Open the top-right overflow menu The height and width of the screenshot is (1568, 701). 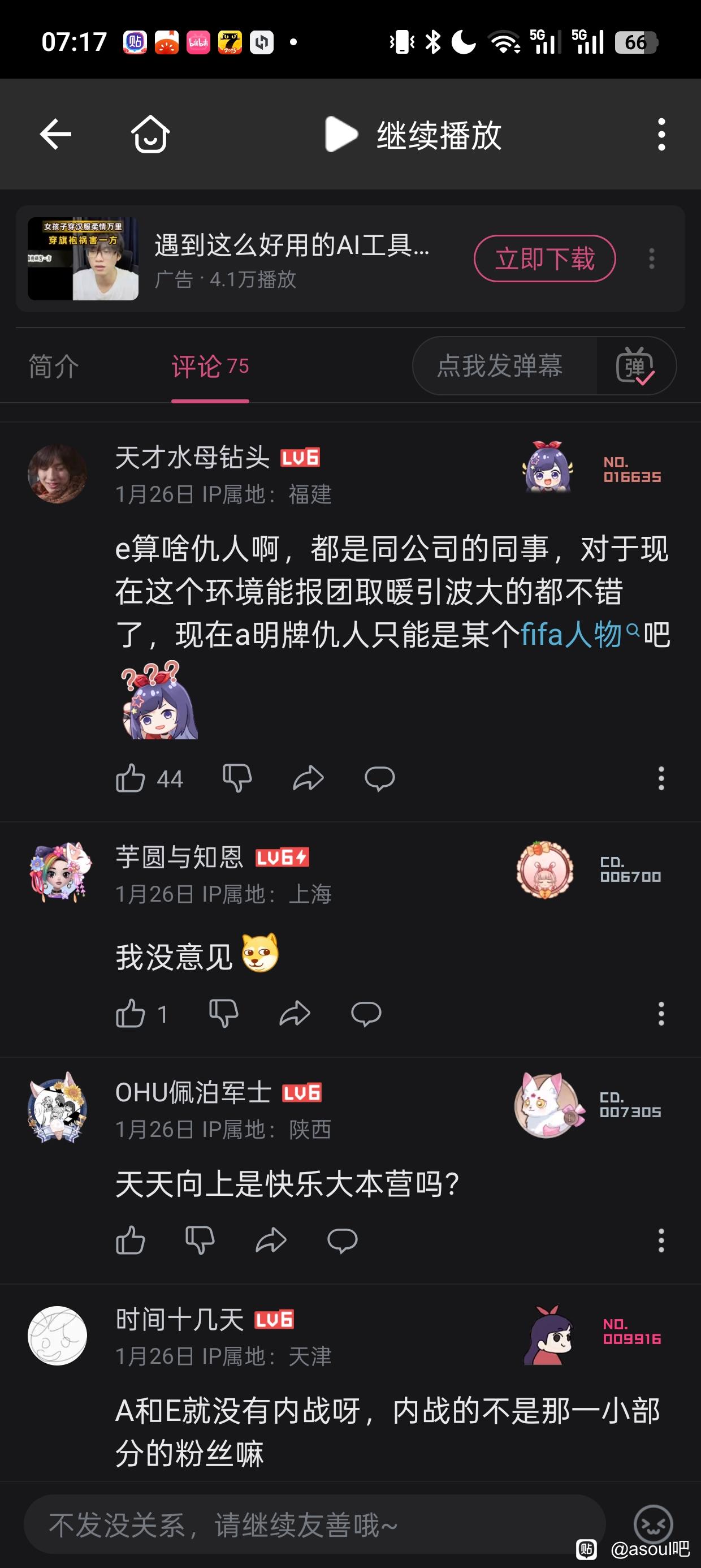(x=661, y=135)
